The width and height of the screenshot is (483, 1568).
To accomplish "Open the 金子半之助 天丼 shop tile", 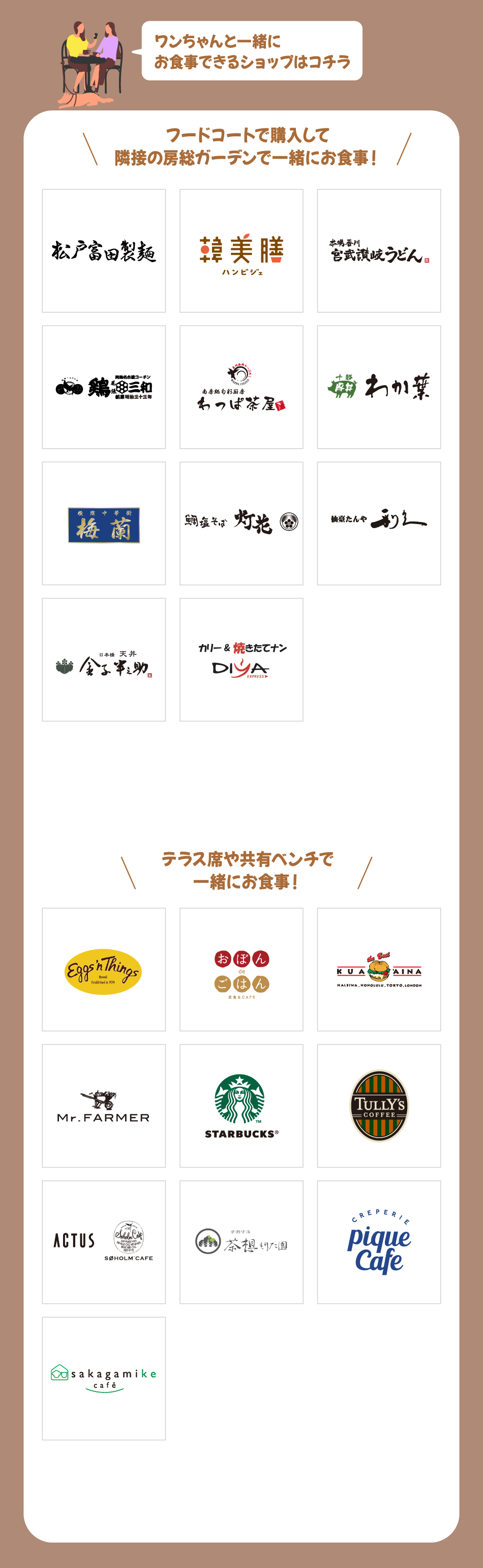I will [103, 660].
